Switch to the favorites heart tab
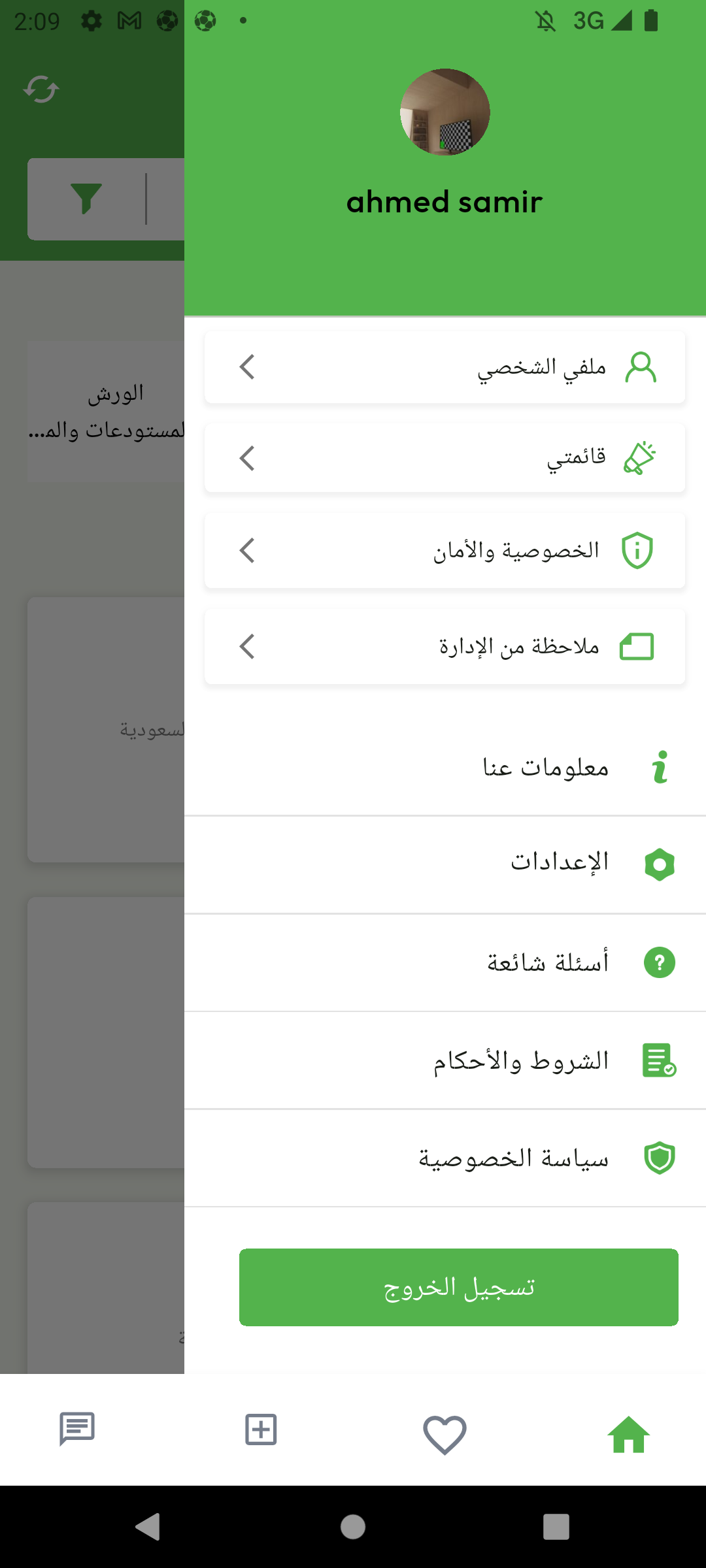 click(x=445, y=1435)
